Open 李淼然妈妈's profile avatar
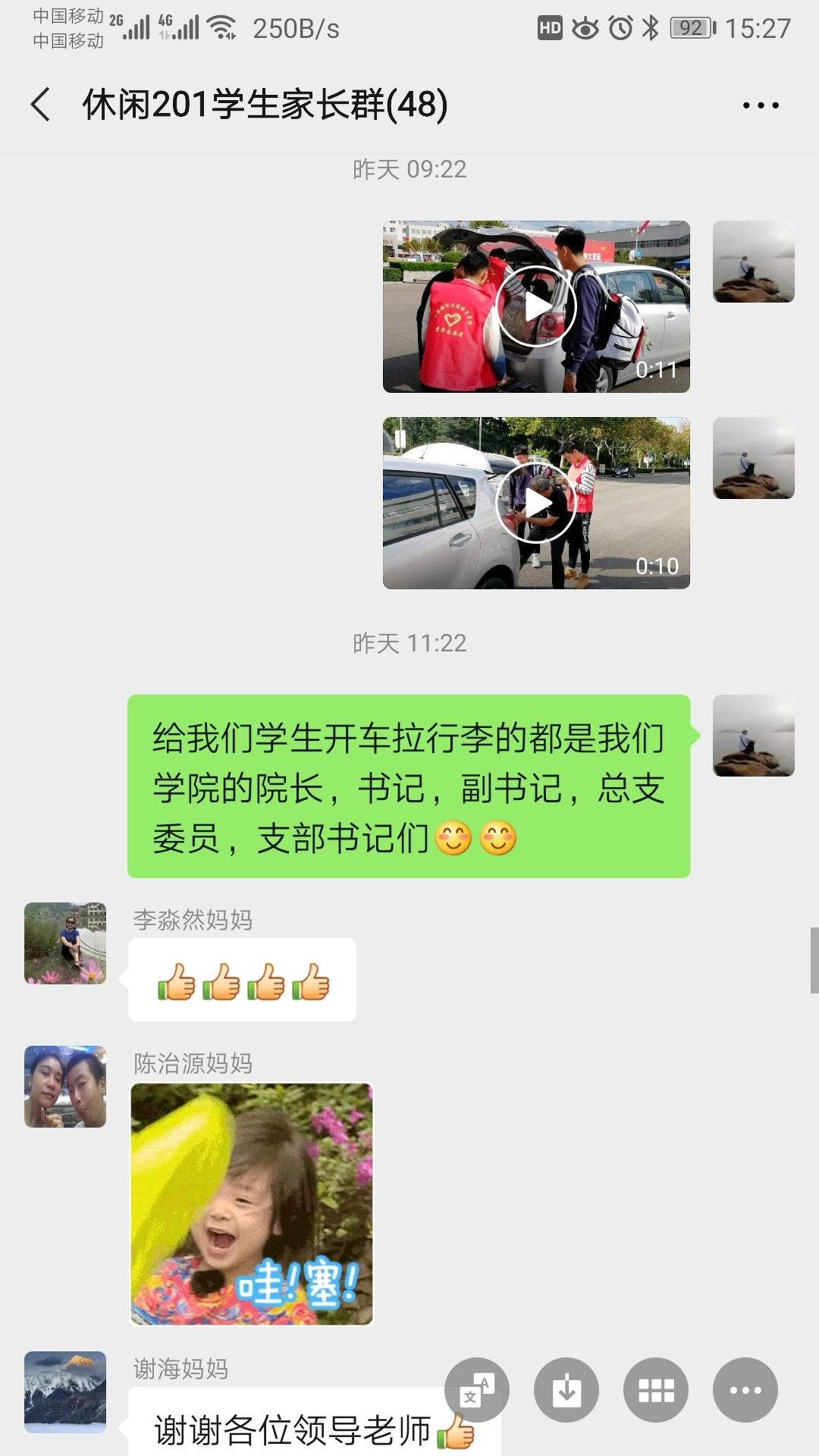Viewport: 819px width, 1456px height. point(65,943)
